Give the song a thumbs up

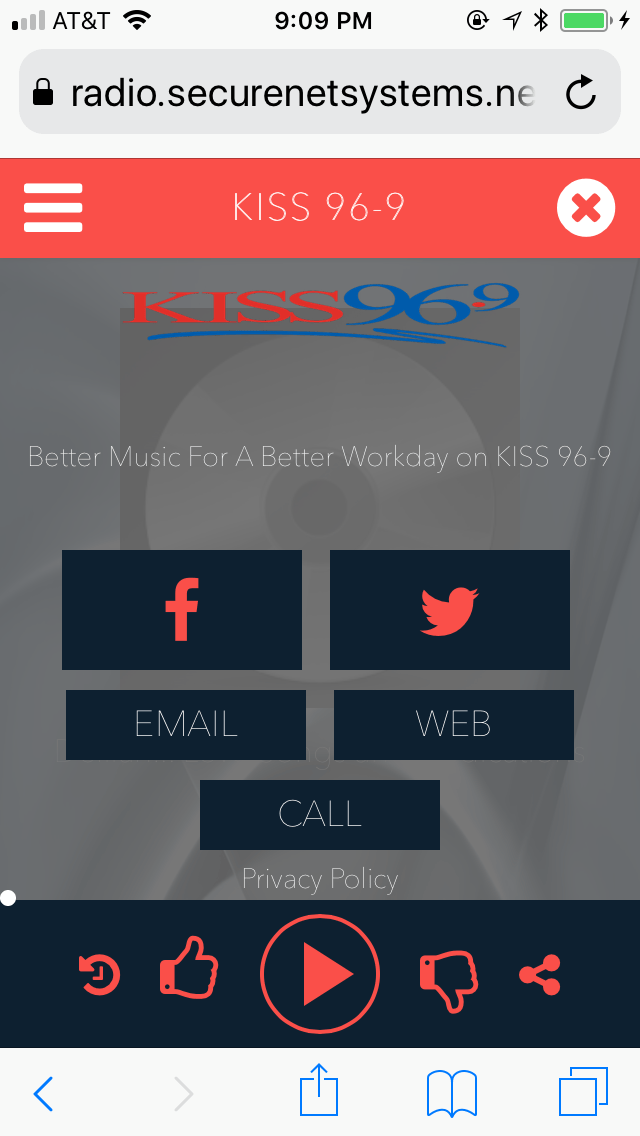[x=188, y=969]
